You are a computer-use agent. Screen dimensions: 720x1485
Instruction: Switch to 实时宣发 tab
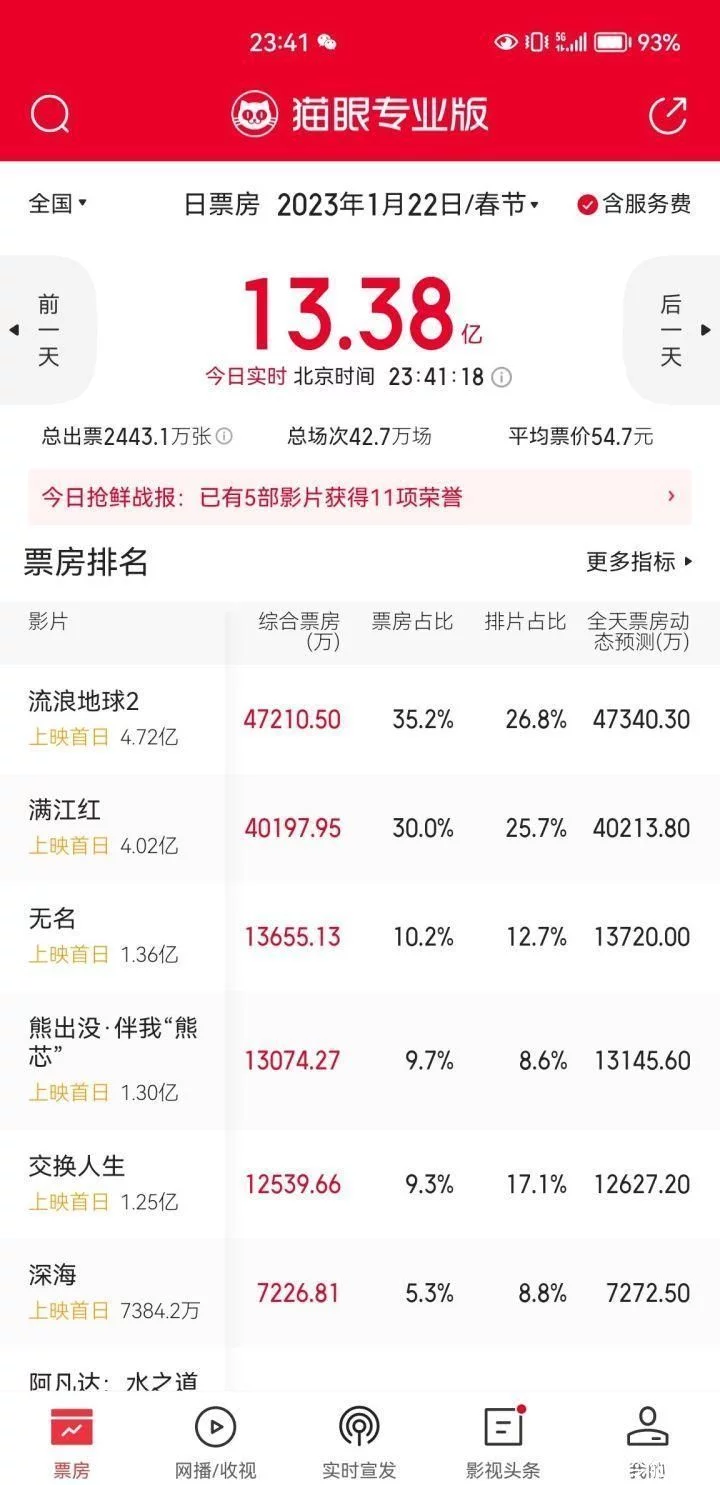click(359, 1443)
